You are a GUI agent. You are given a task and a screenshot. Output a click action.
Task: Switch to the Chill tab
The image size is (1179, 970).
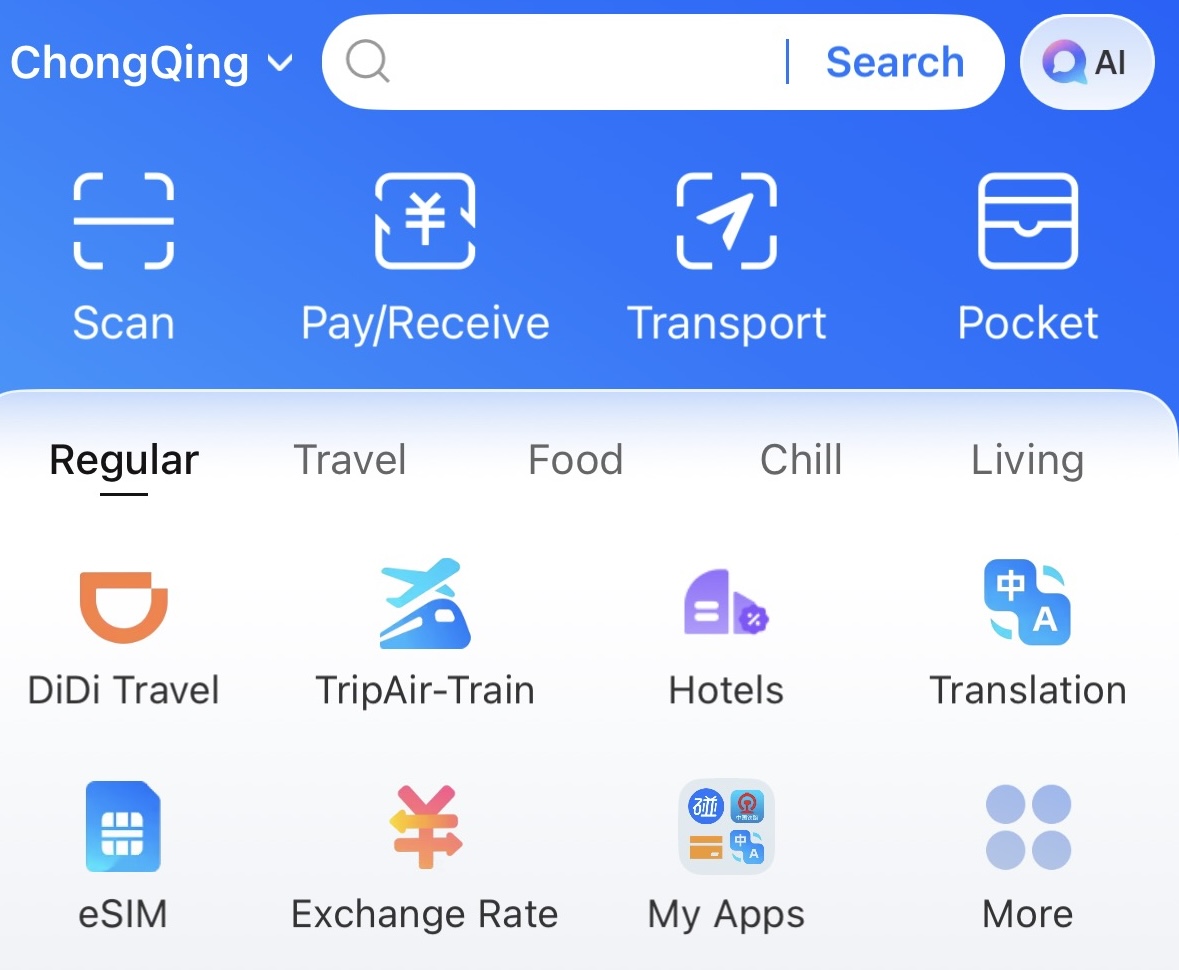tap(801, 461)
